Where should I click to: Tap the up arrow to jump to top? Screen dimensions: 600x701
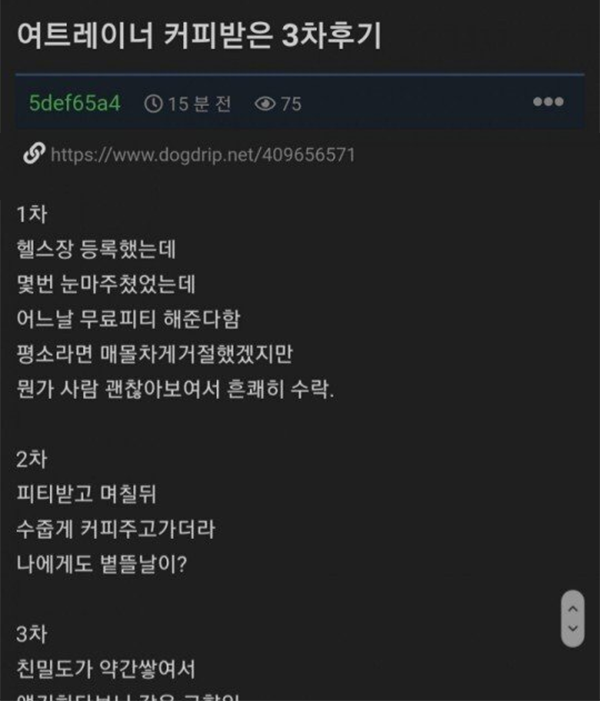572,608
